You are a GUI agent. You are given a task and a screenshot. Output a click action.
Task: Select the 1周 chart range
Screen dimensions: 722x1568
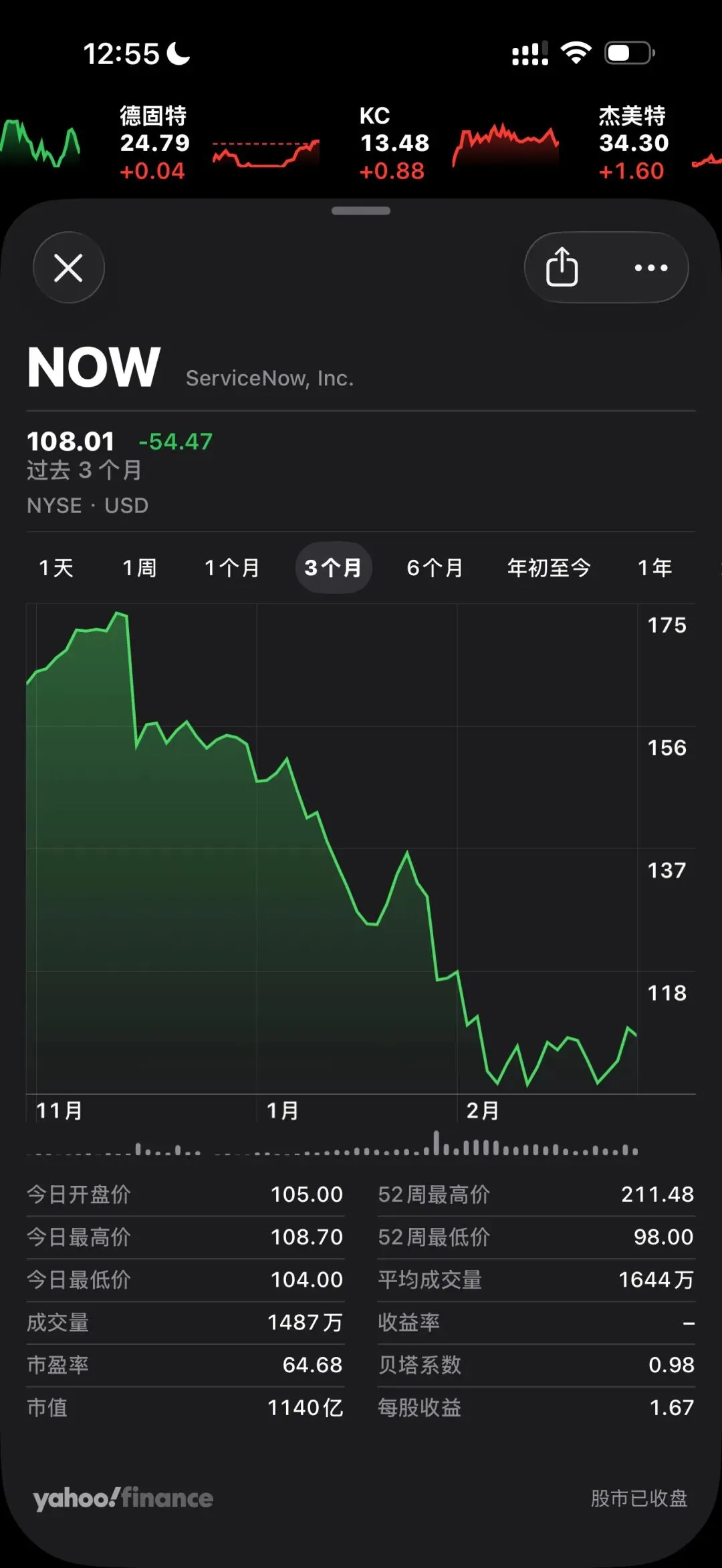pos(140,568)
